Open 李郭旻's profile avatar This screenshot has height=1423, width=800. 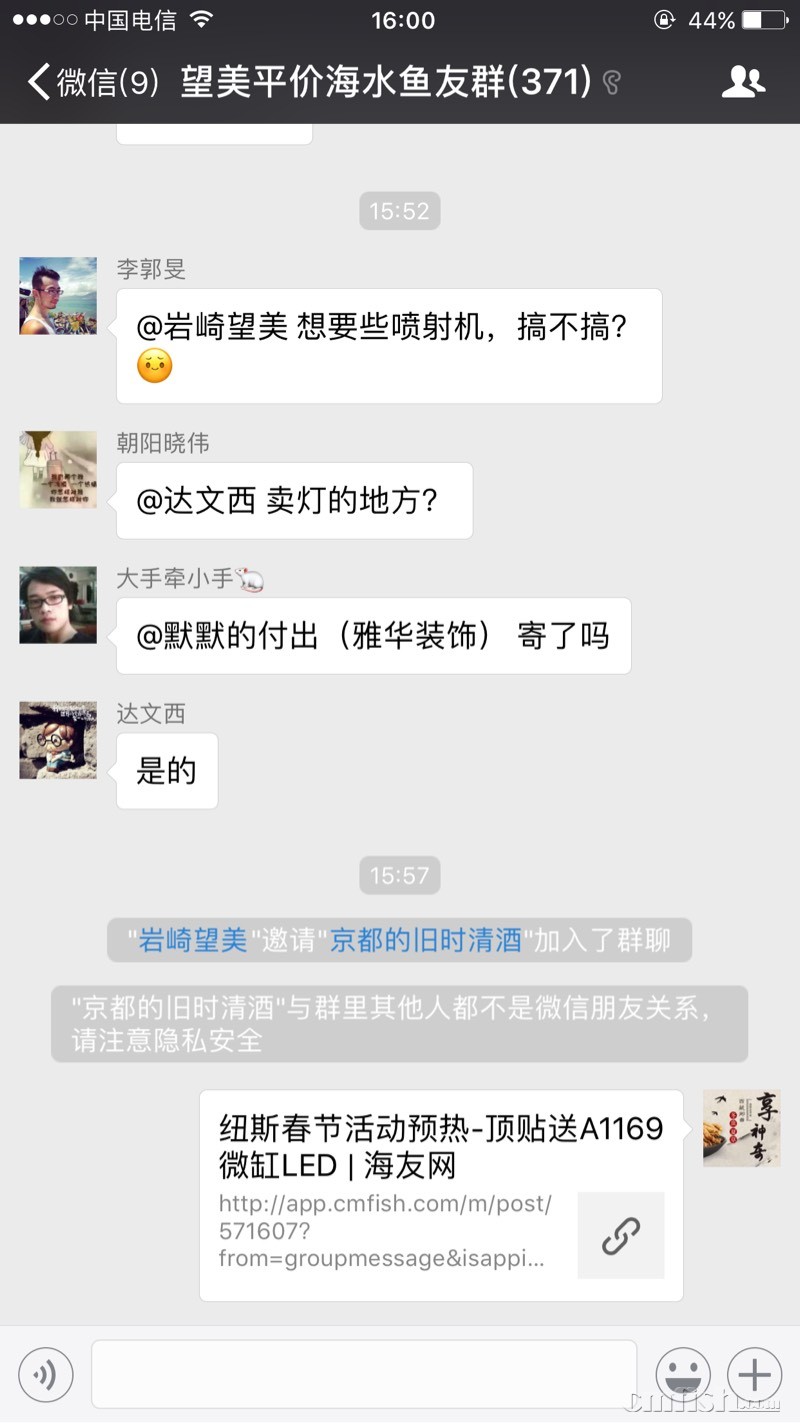pos(58,296)
